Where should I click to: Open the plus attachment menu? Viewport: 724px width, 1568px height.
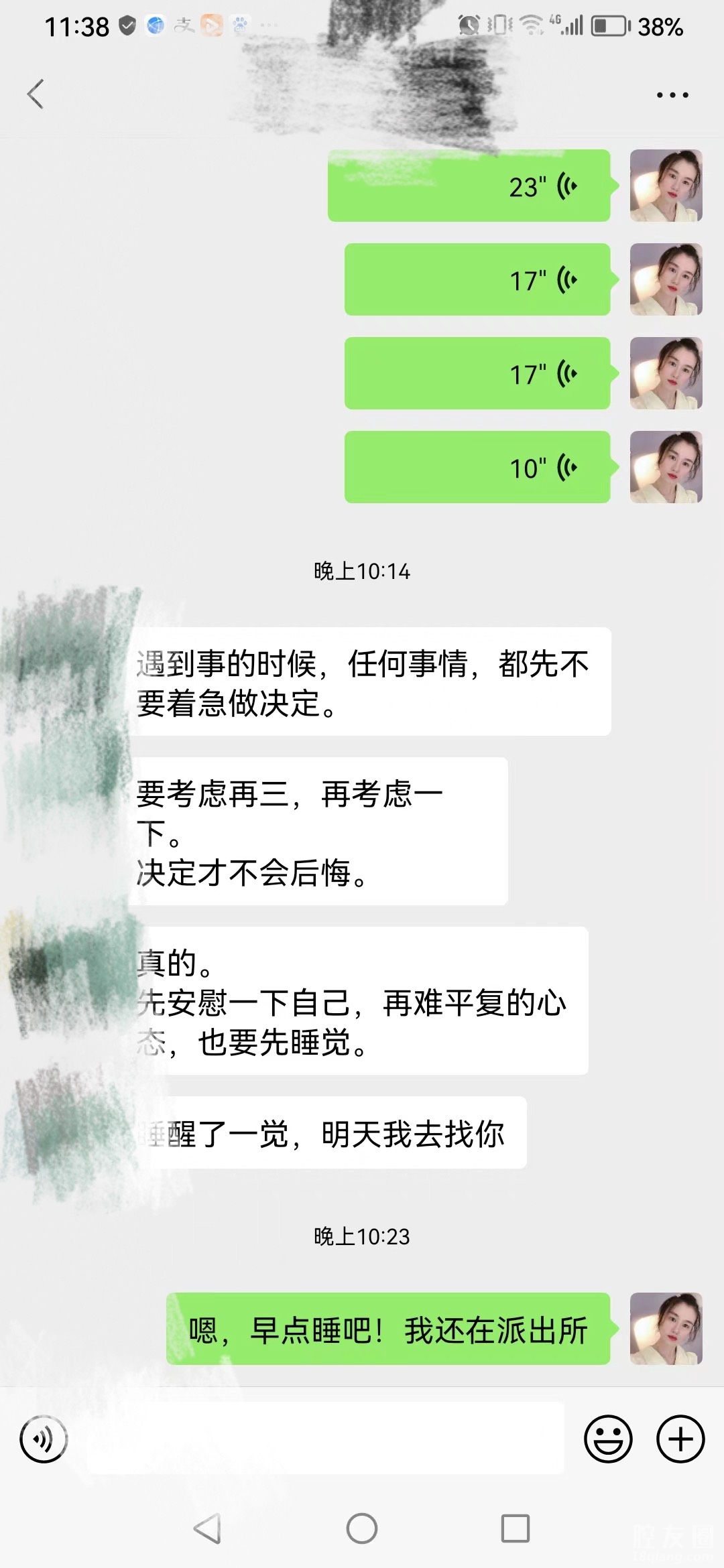point(680,1439)
